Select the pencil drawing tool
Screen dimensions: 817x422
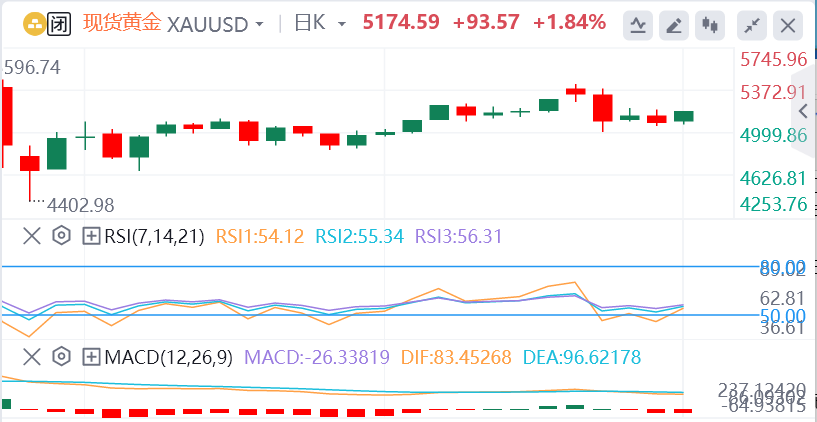674,25
